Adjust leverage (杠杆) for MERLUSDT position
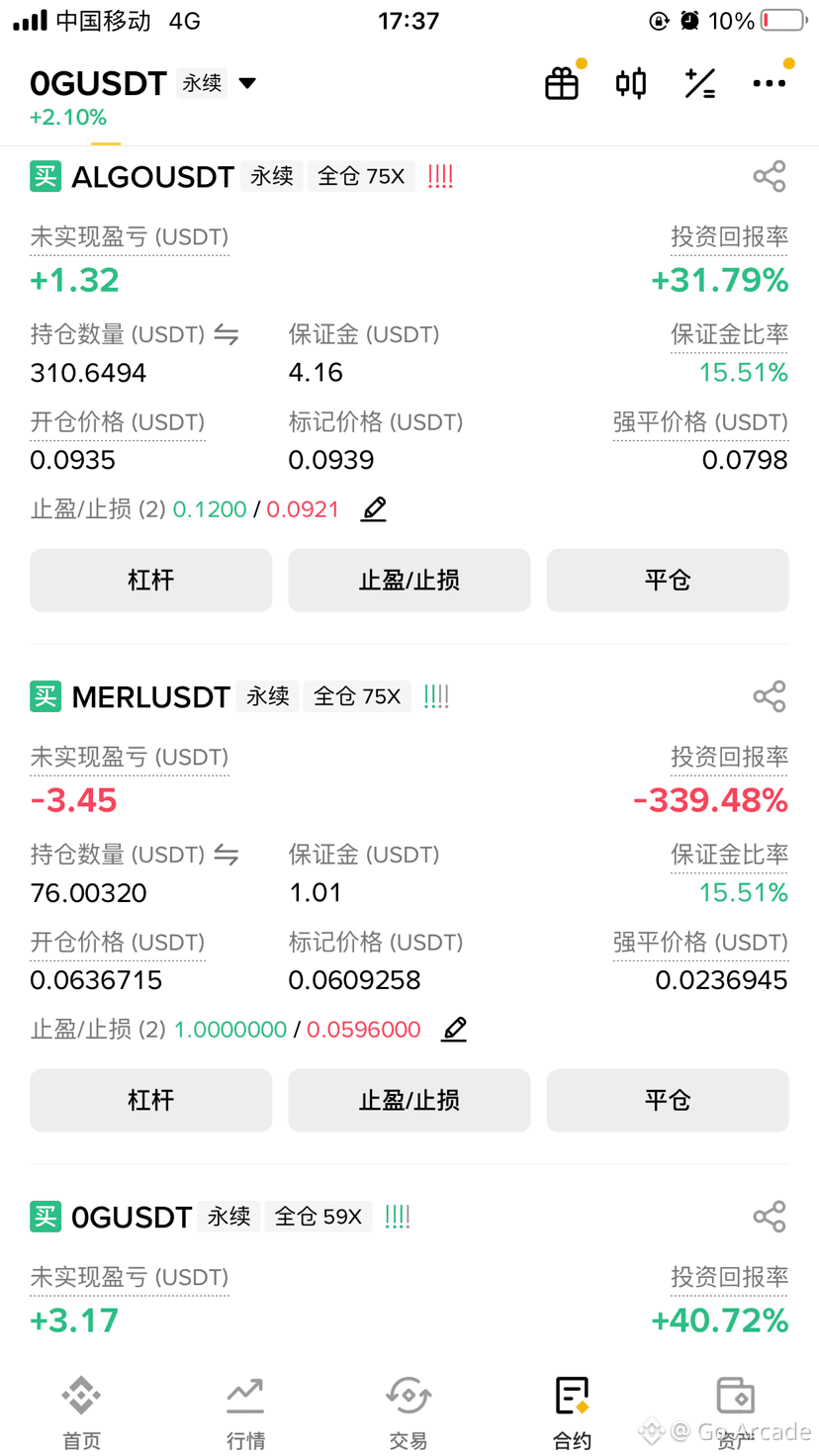 (x=150, y=1100)
